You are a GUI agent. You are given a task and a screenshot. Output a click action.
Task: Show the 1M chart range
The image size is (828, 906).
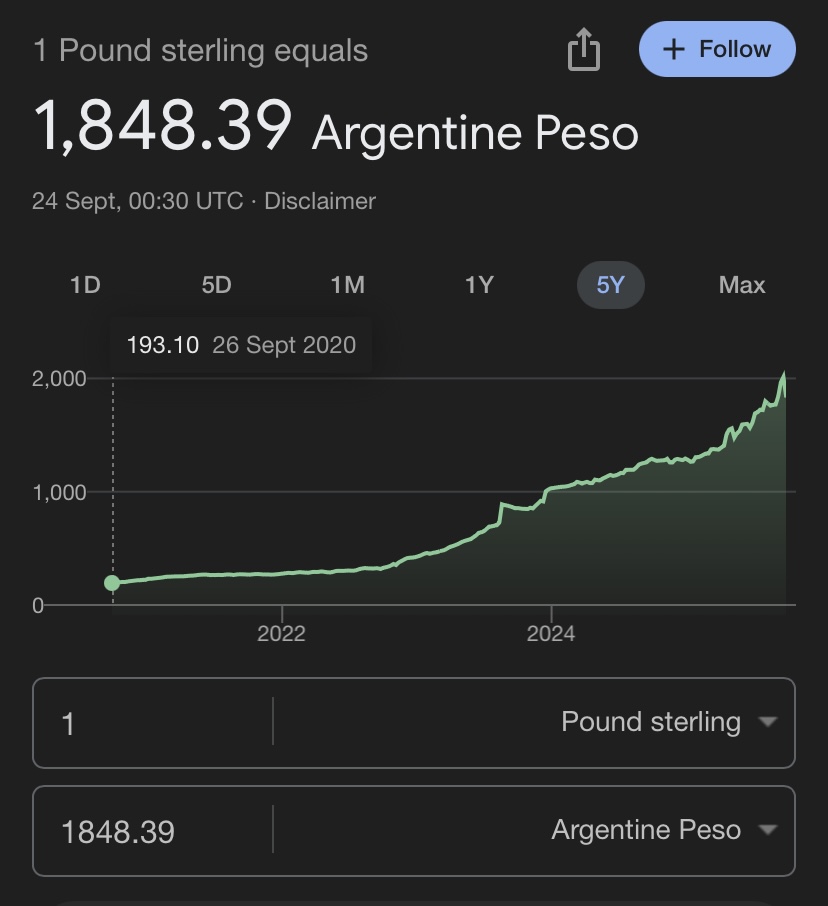click(x=347, y=286)
